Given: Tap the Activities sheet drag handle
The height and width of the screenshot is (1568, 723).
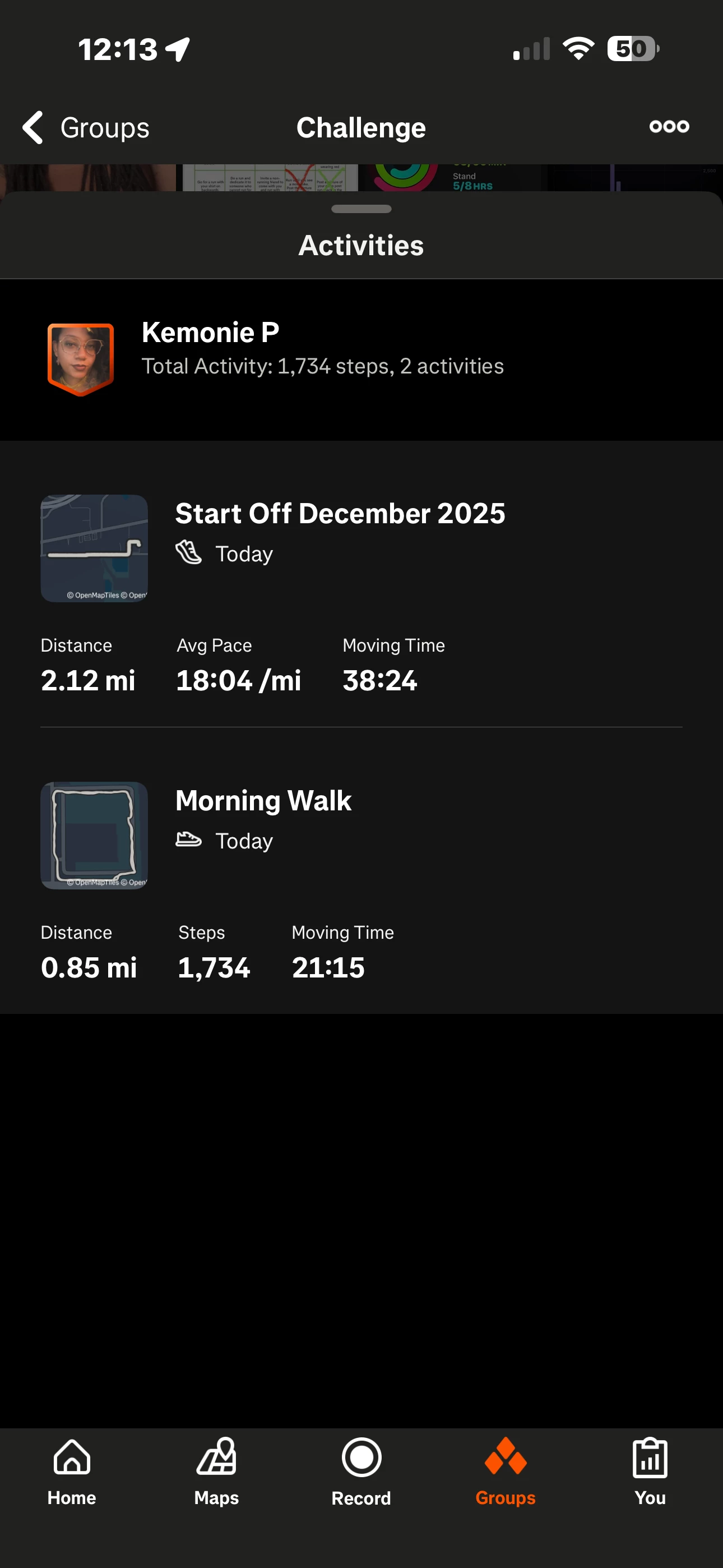Looking at the screenshot, I should click(361, 209).
